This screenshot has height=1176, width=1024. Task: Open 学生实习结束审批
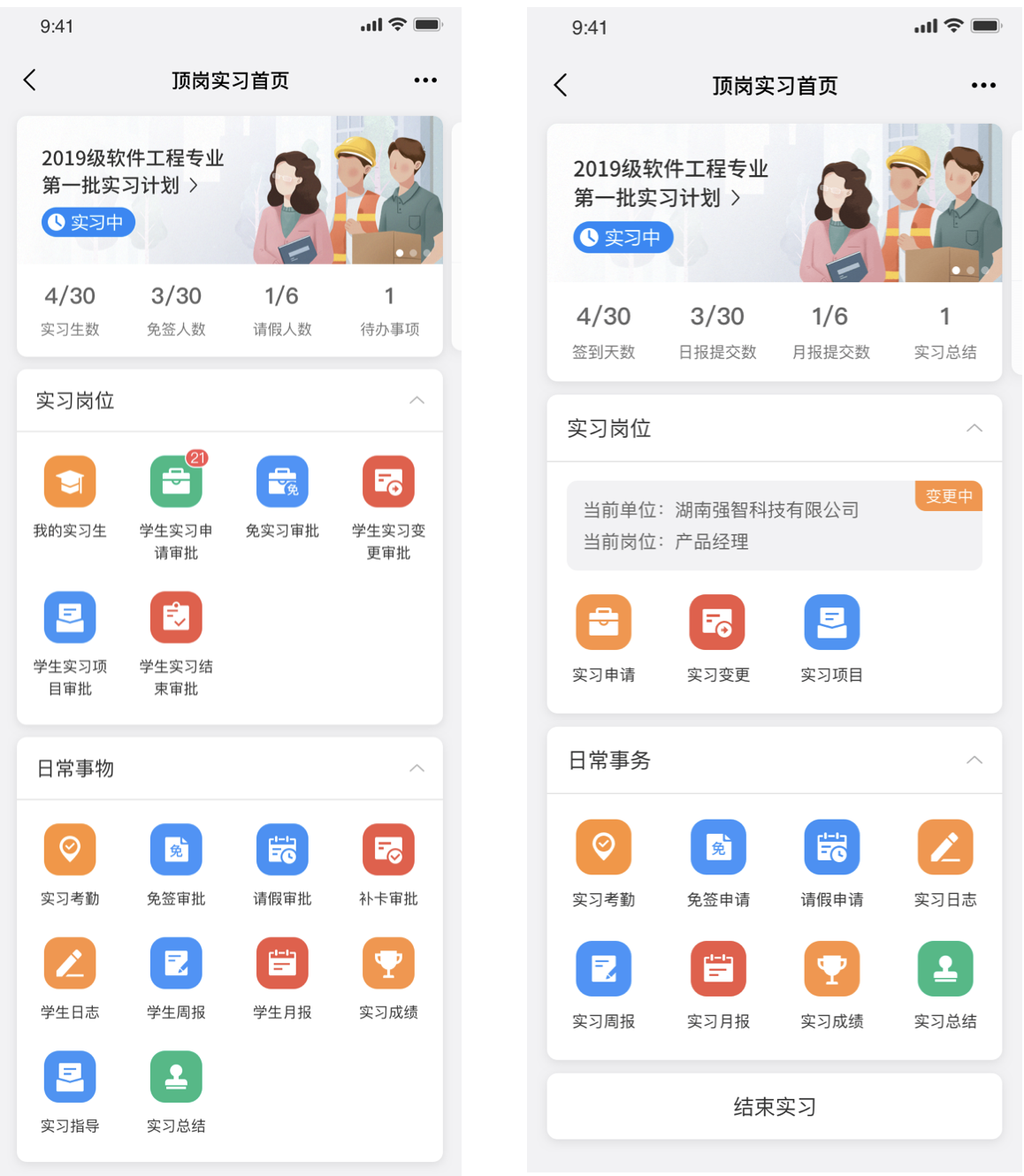[176, 618]
